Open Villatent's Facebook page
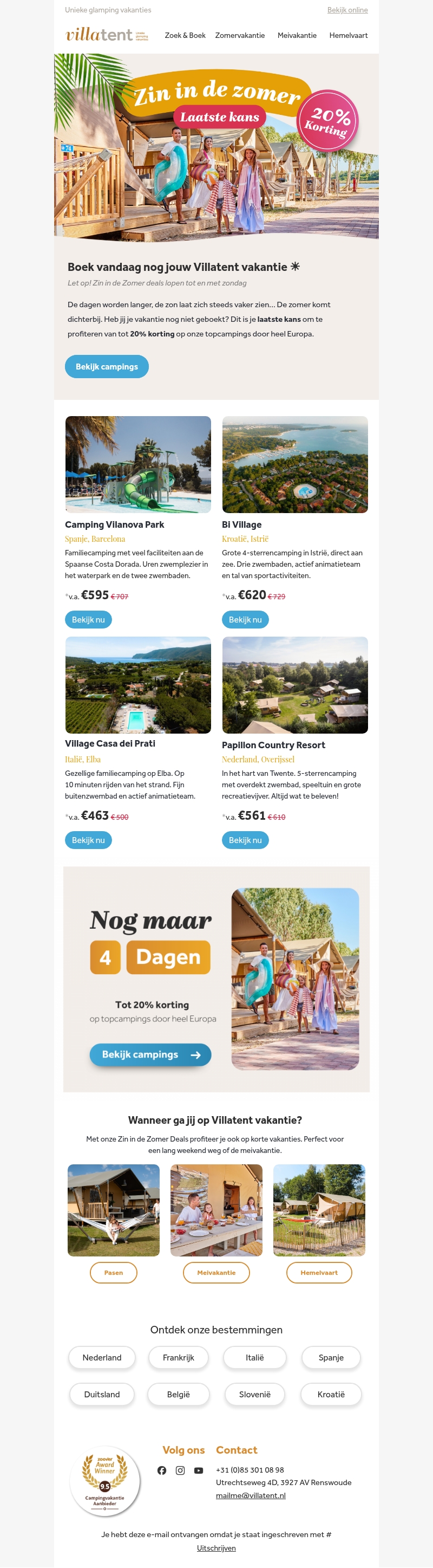The image size is (433, 1568). pyautogui.click(x=162, y=1470)
